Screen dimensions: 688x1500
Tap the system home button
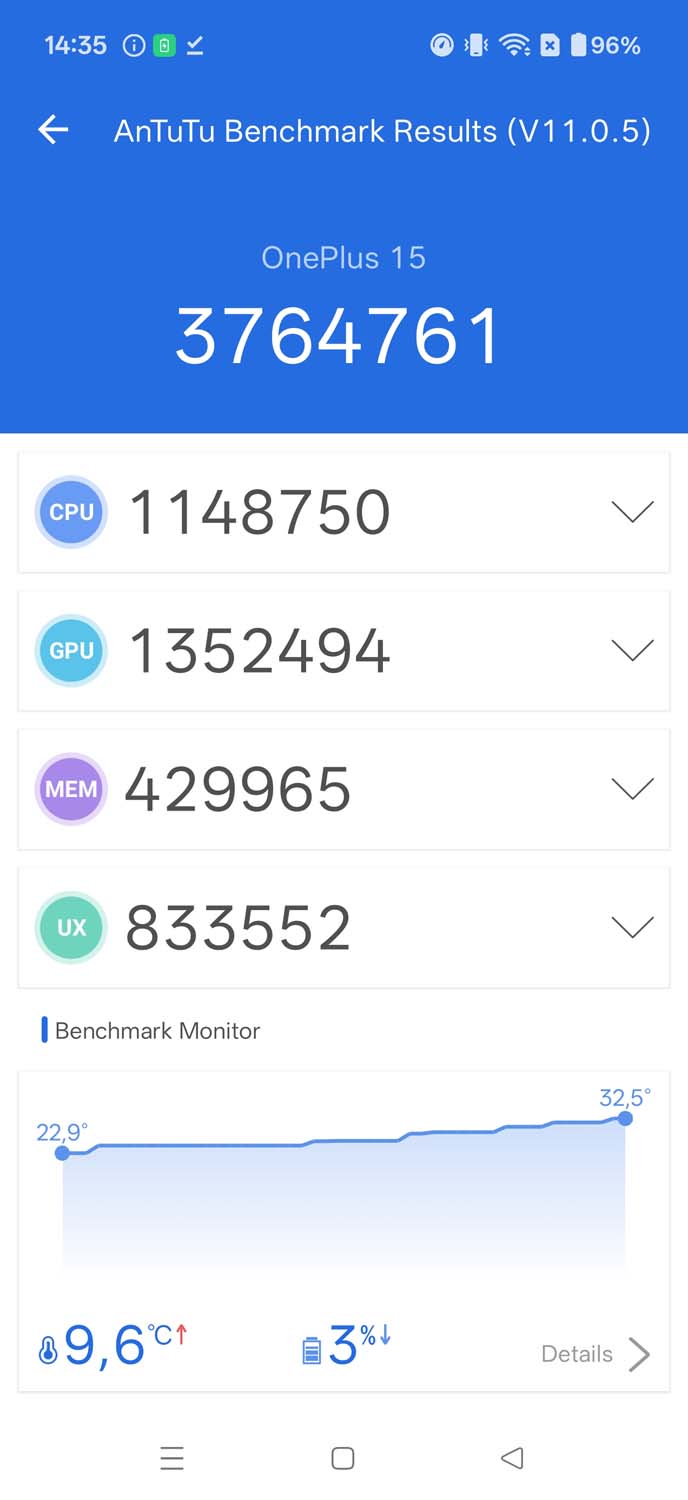coord(343,1458)
